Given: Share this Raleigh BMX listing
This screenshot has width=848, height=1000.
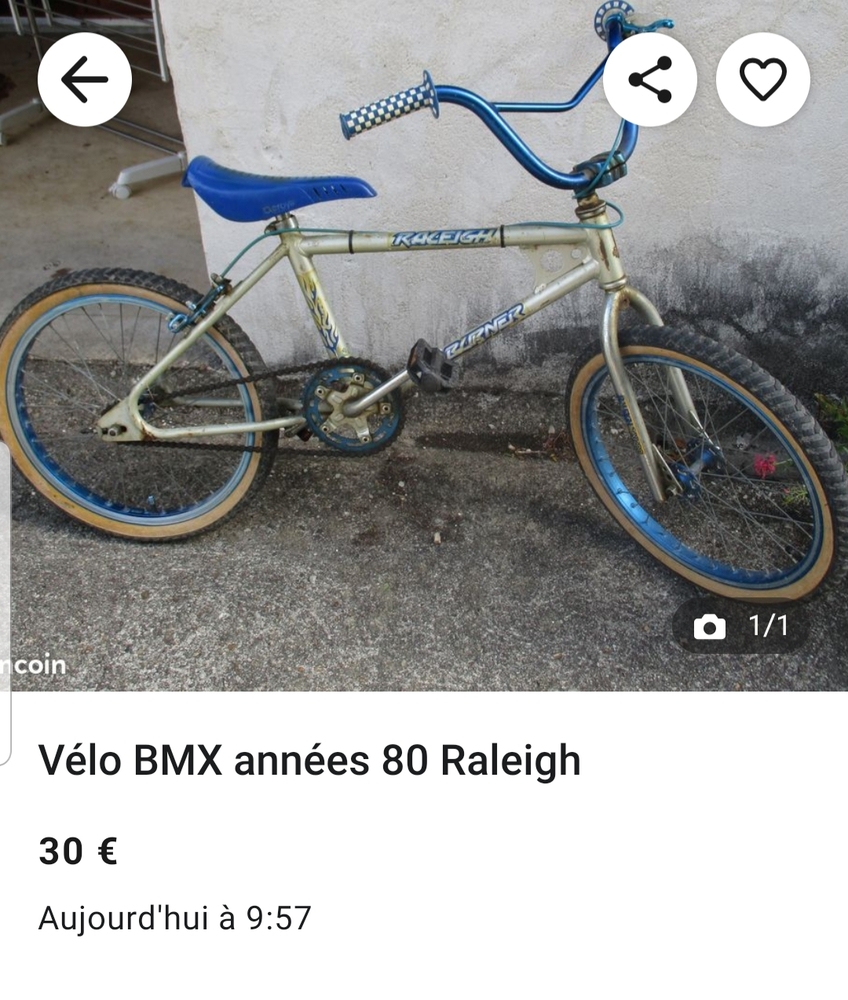Looking at the screenshot, I should coord(650,80).
